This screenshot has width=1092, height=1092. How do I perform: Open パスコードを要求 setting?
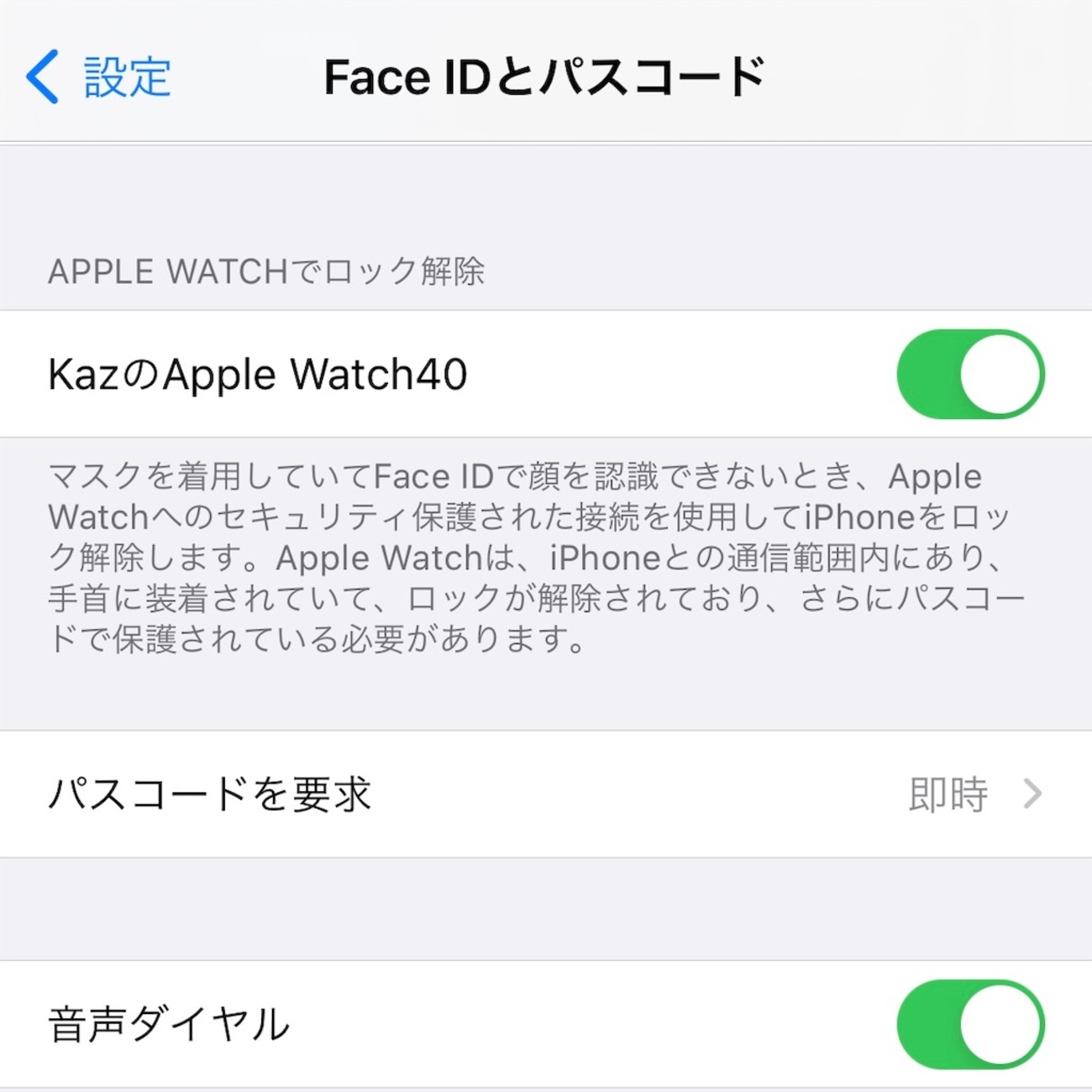[546, 794]
